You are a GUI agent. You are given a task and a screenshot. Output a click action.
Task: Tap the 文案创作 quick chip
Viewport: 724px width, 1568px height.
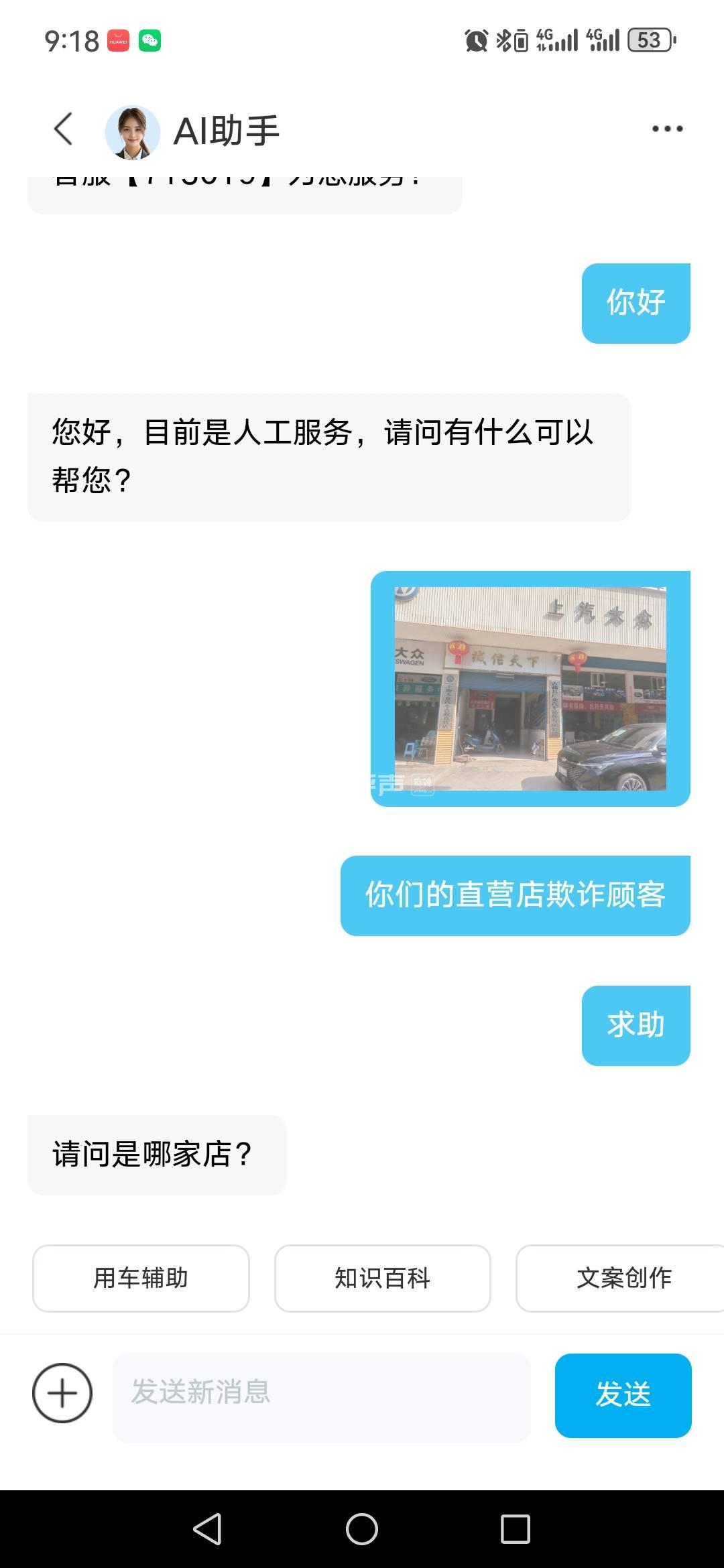point(623,1278)
